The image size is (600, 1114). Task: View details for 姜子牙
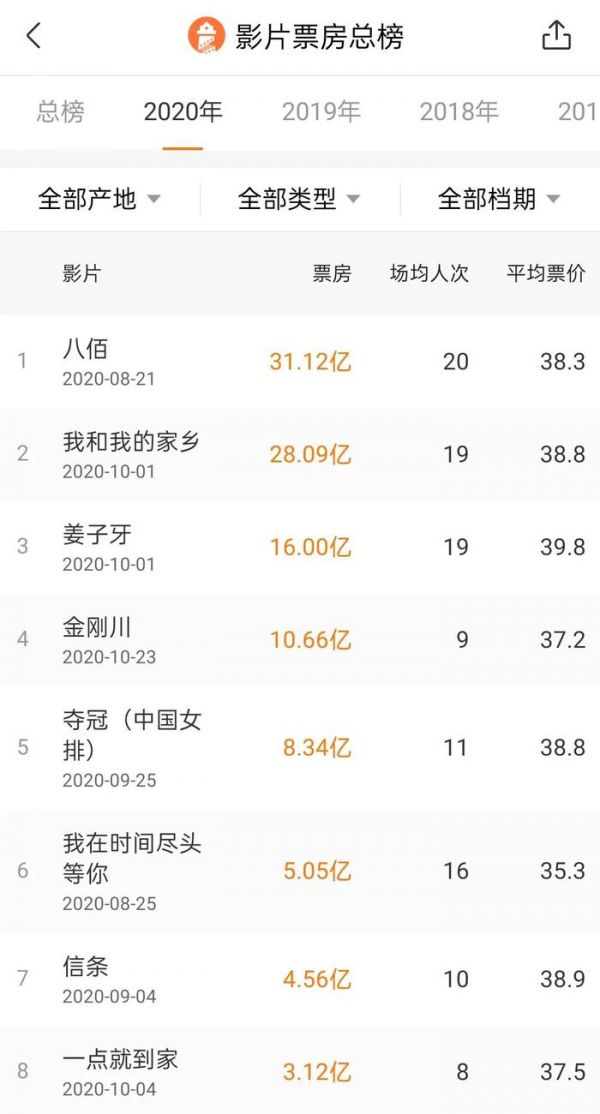pyautogui.click(x=300, y=547)
